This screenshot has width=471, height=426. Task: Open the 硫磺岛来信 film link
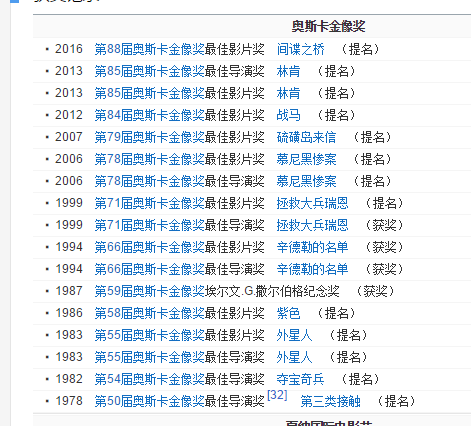coord(306,137)
